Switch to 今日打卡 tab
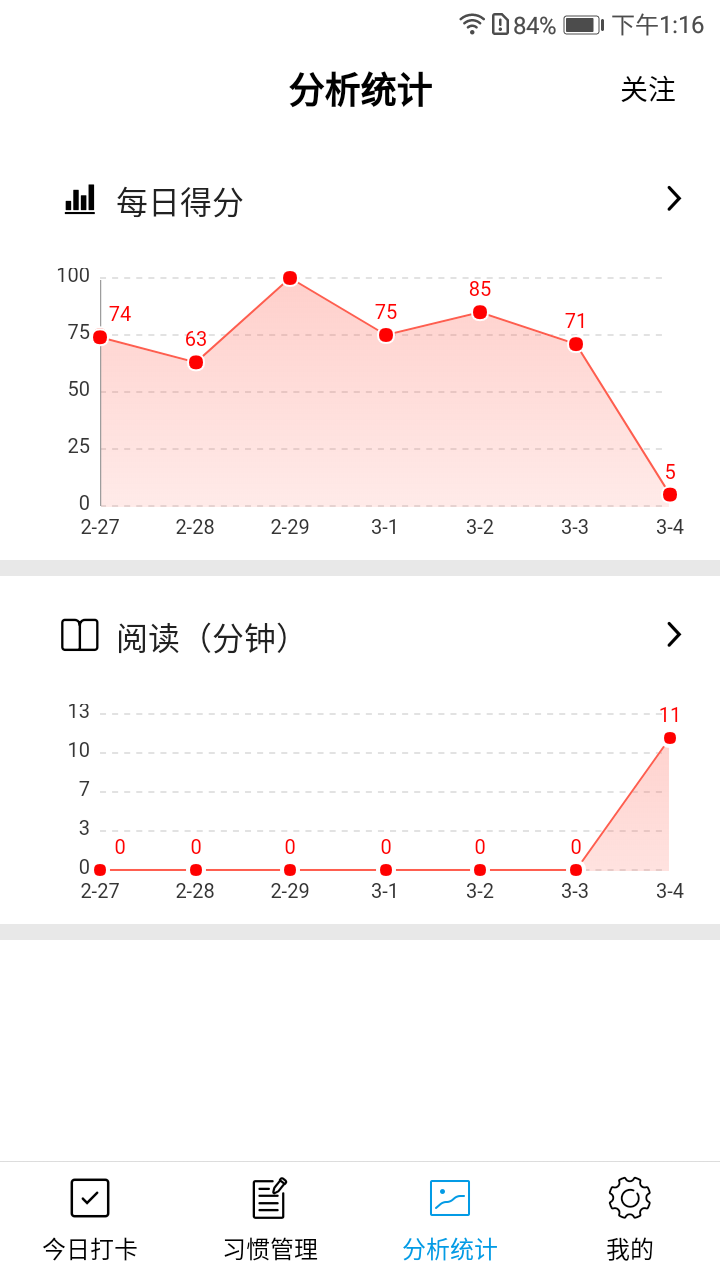The height and width of the screenshot is (1280, 720). pyautogui.click(x=90, y=1220)
